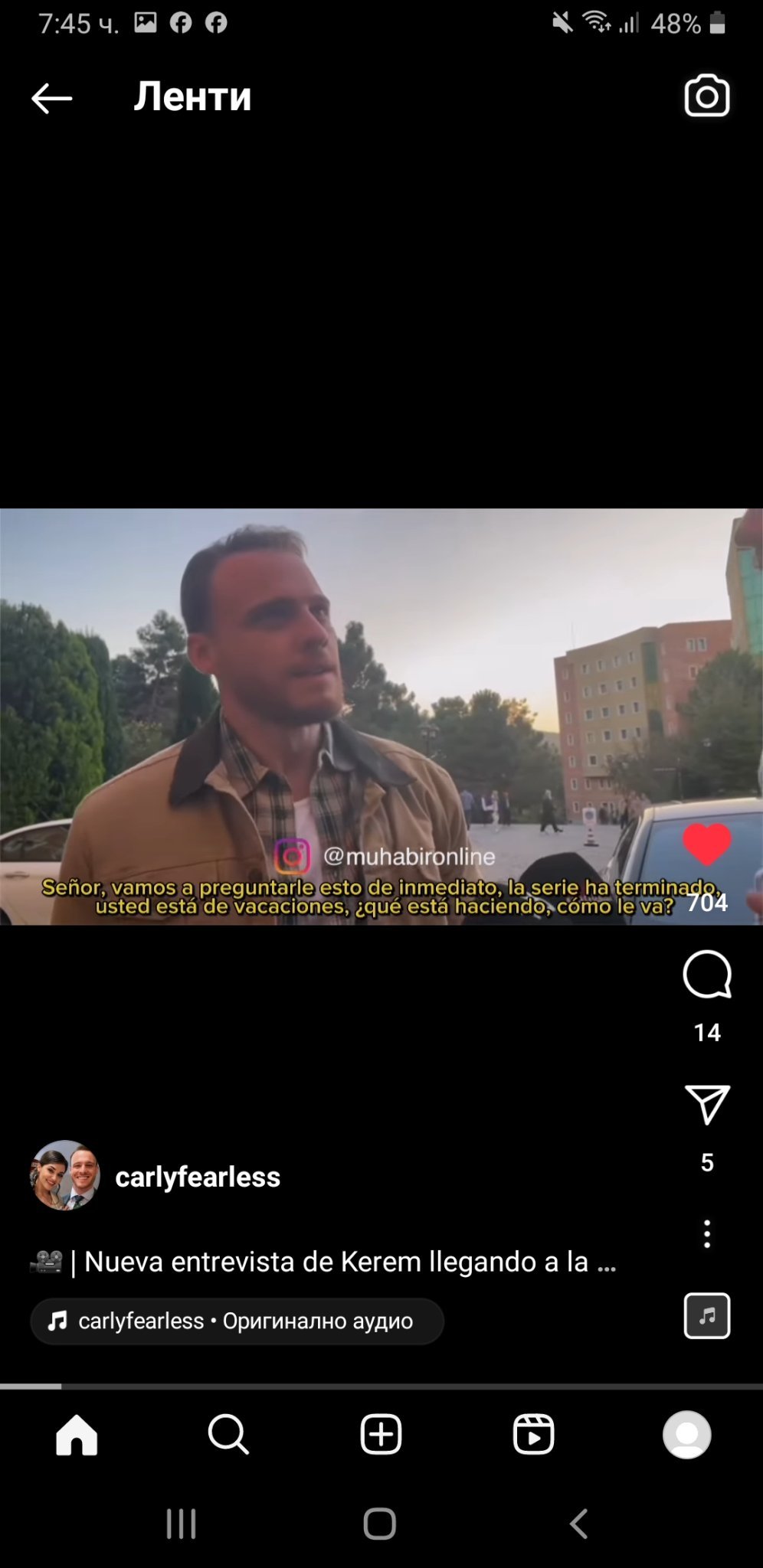Tap the system home button

[x=380, y=1524]
